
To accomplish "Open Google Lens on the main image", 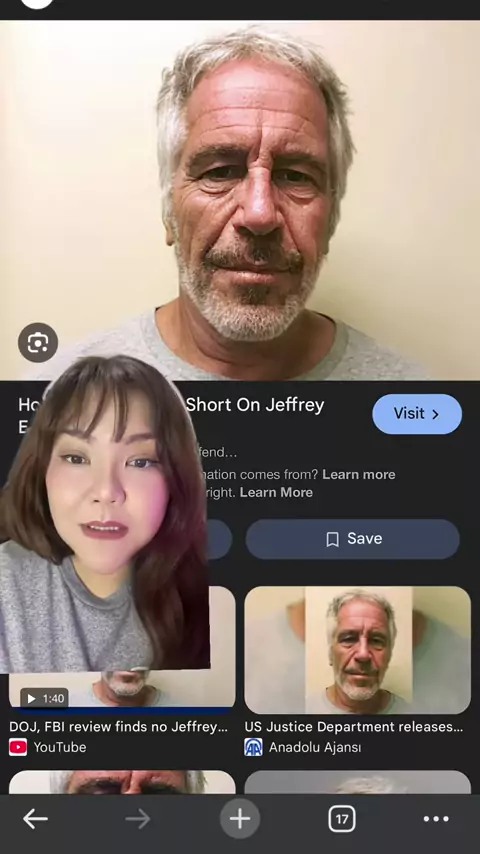I will [x=38, y=343].
